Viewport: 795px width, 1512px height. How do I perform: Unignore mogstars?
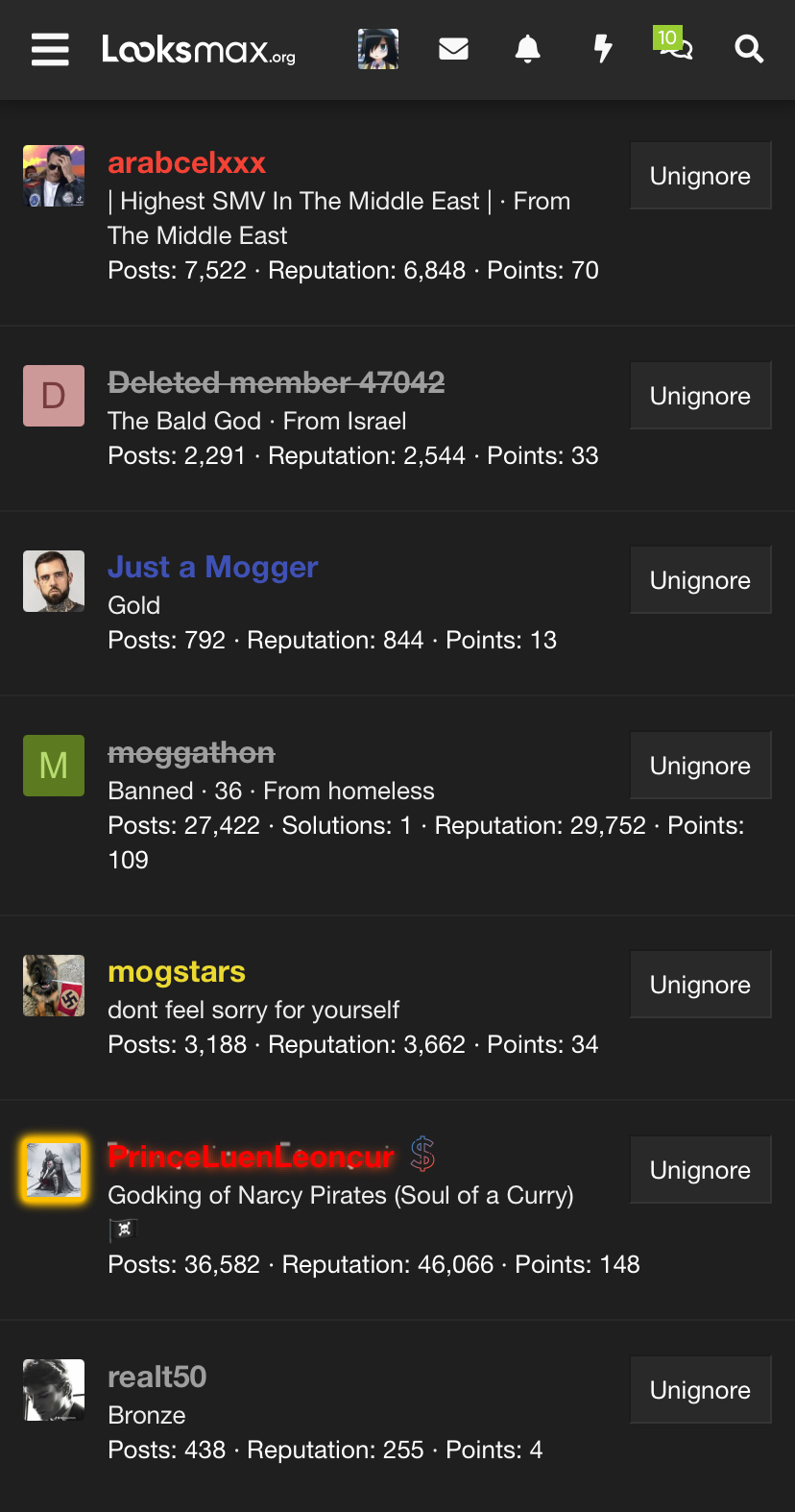700,985
